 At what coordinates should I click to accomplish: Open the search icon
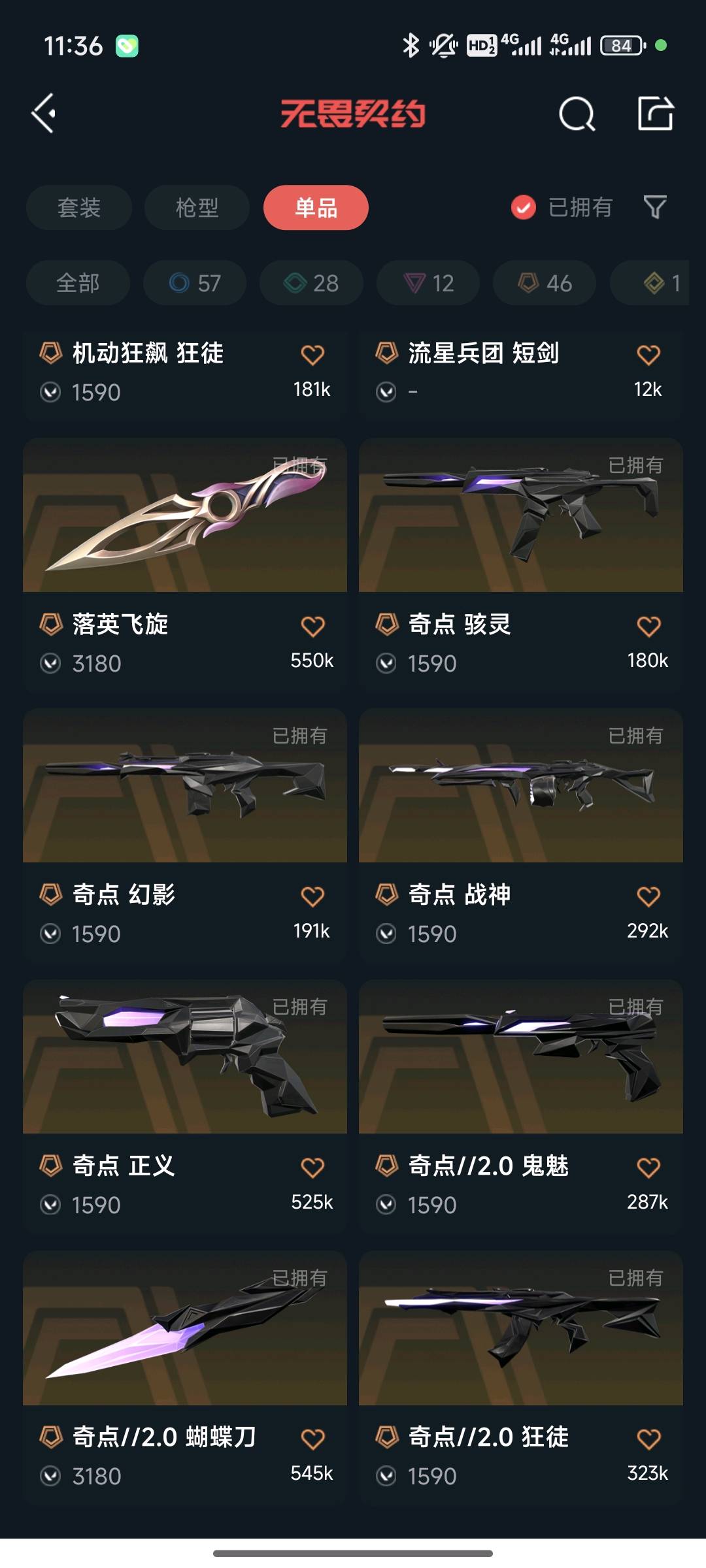(x=577, y=114)
